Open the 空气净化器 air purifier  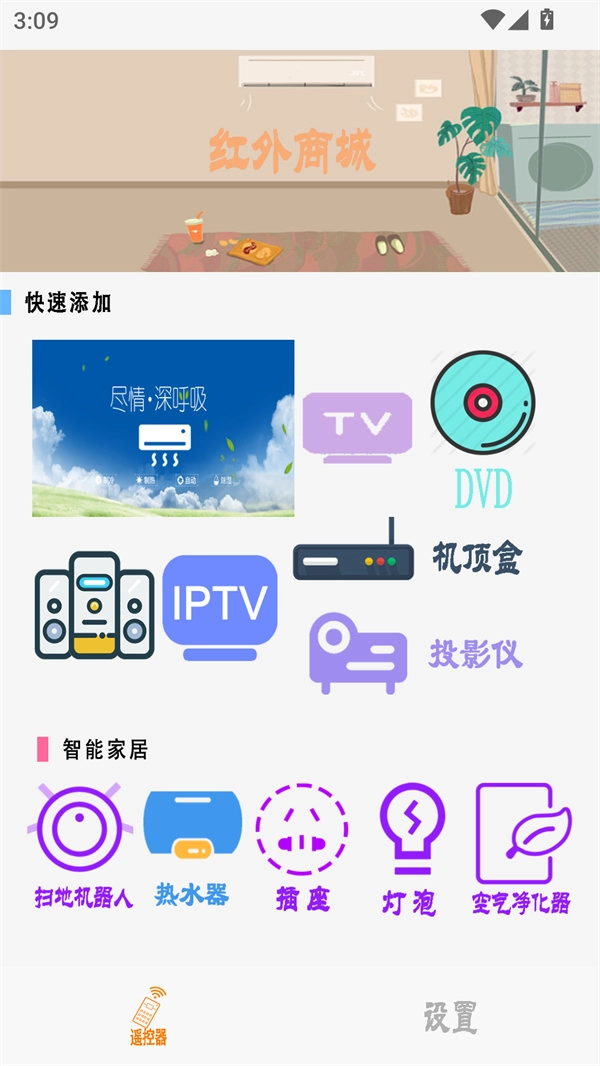pyautogui.click(x=521, y=847)
